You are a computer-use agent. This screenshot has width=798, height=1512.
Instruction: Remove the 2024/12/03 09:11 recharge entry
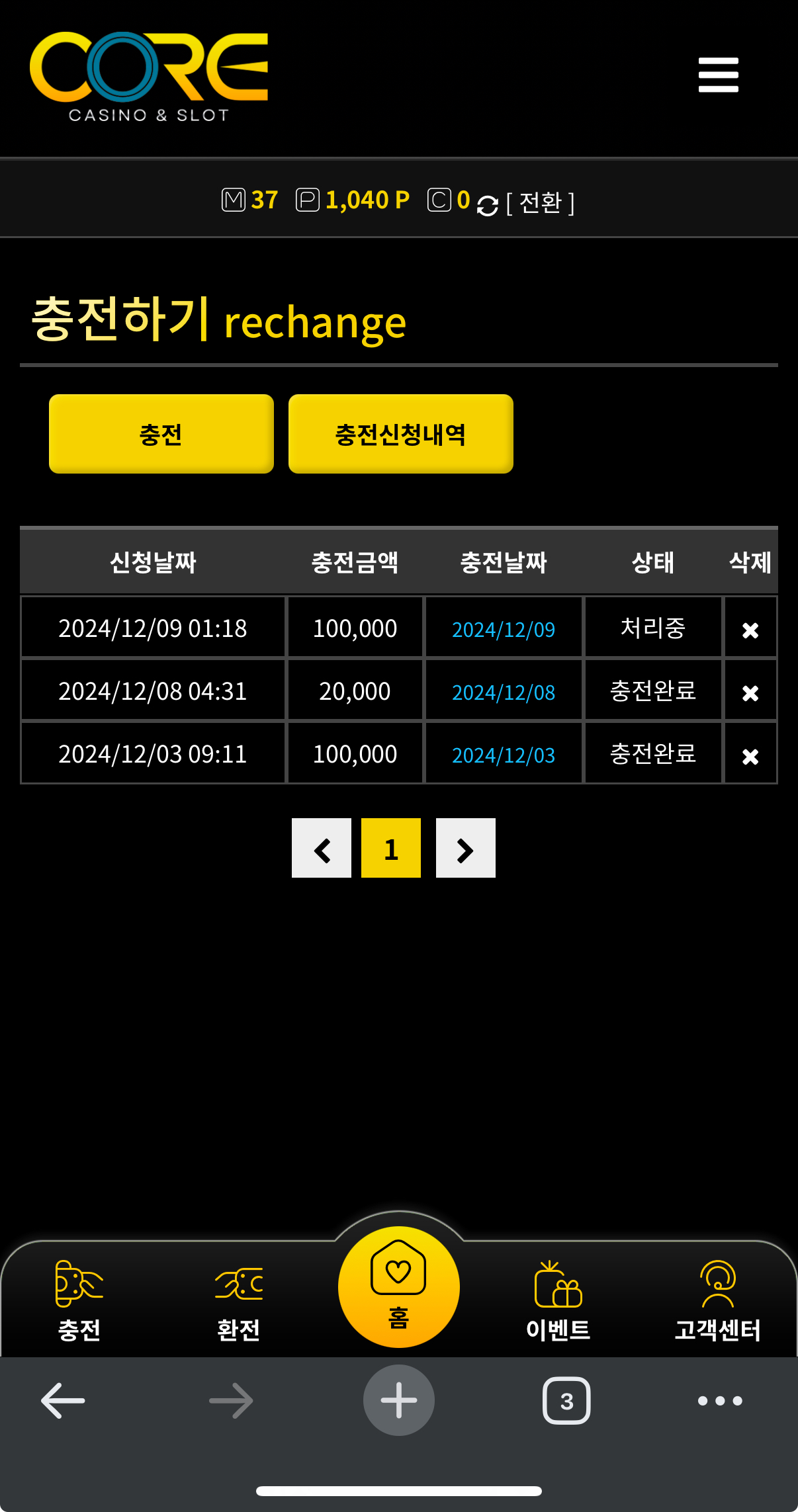click(750, 755)
